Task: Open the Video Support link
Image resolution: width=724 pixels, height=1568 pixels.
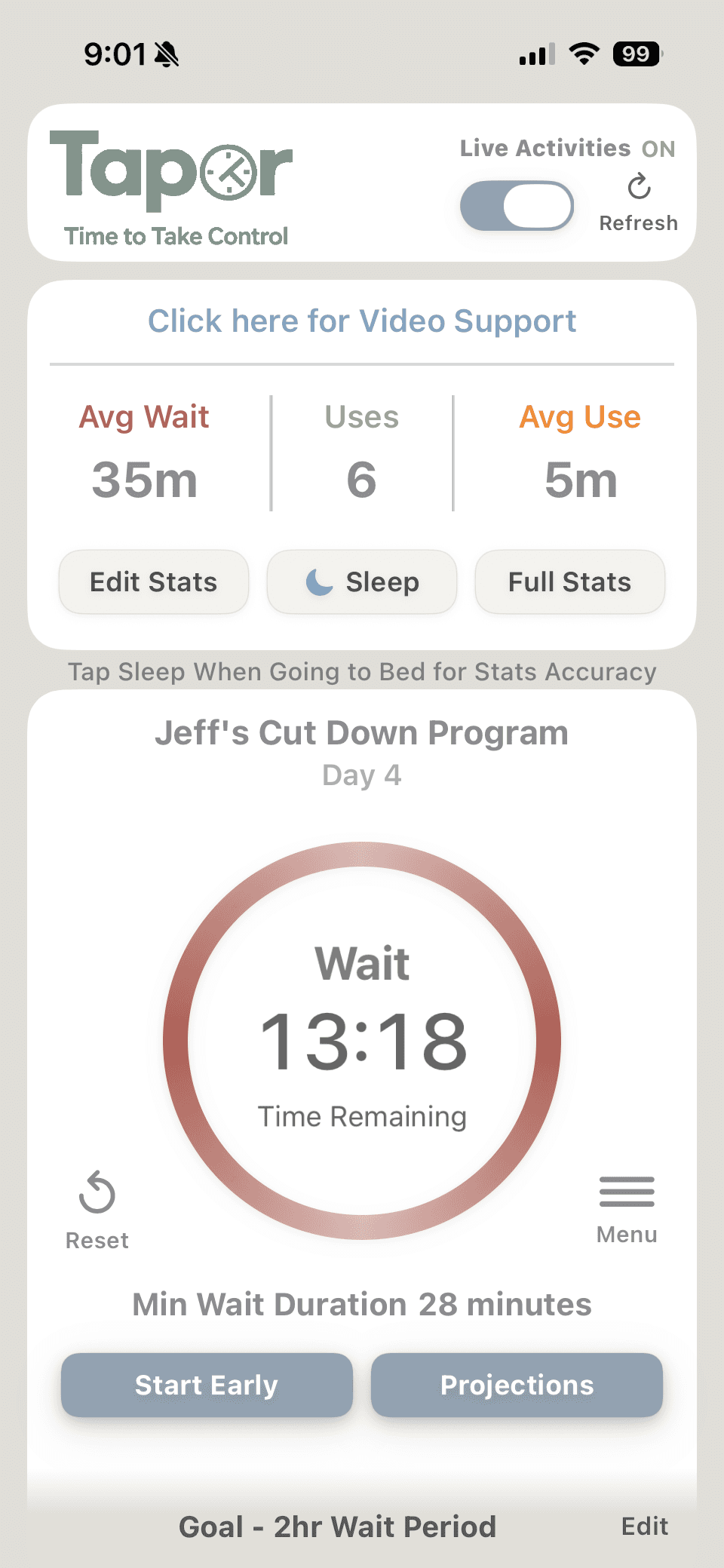Action: click(x=362, y=321)
